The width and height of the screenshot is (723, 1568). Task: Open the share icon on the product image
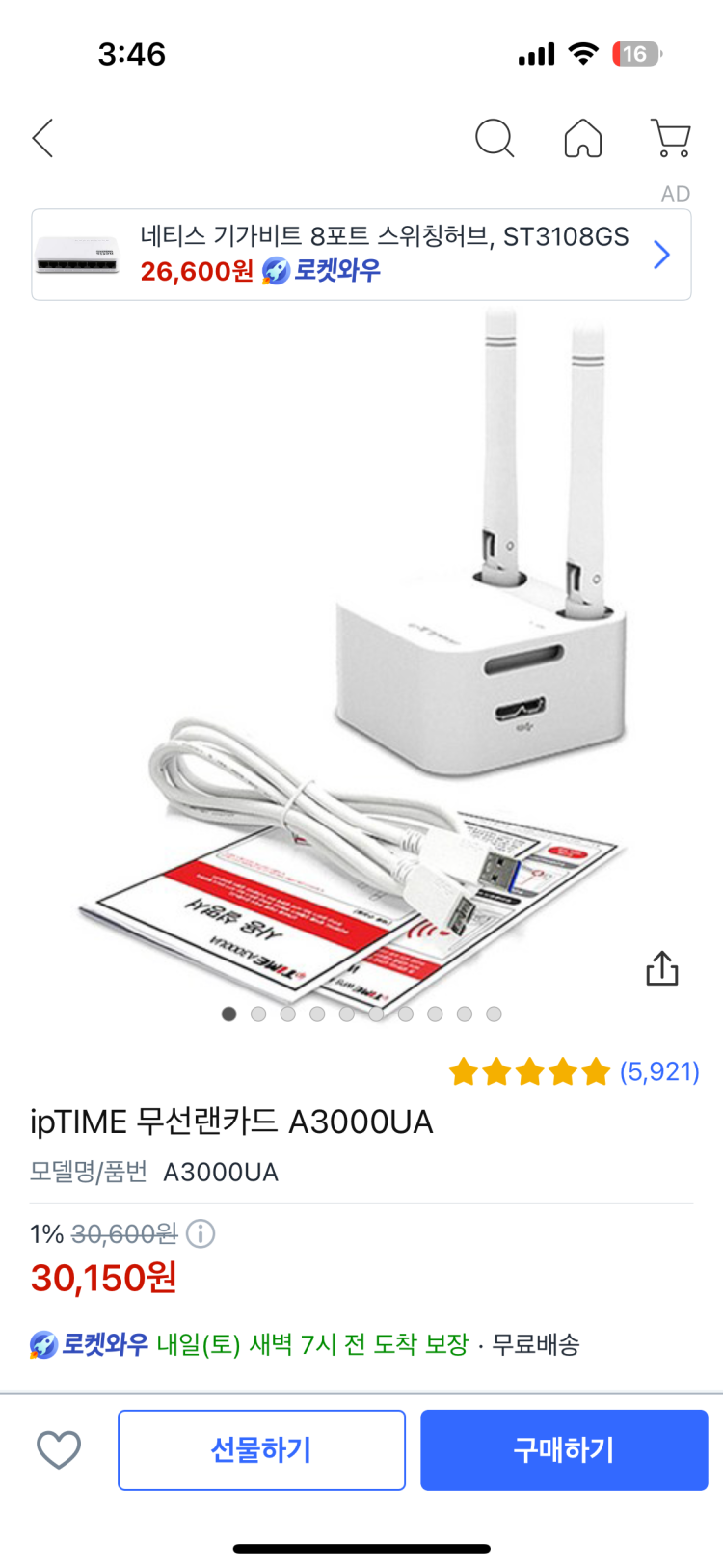pos(661,968)
